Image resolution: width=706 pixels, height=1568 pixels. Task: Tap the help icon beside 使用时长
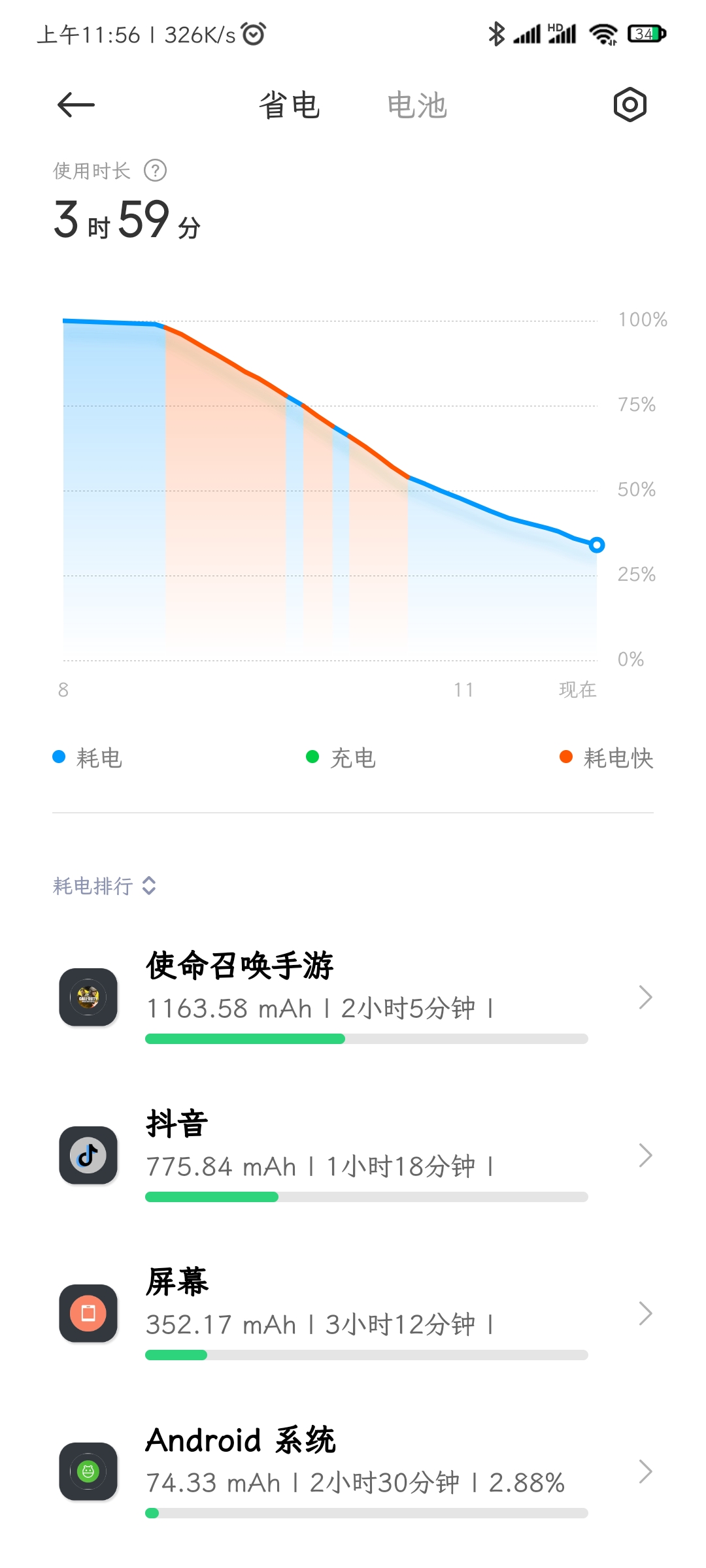click(x=156, y=171)
